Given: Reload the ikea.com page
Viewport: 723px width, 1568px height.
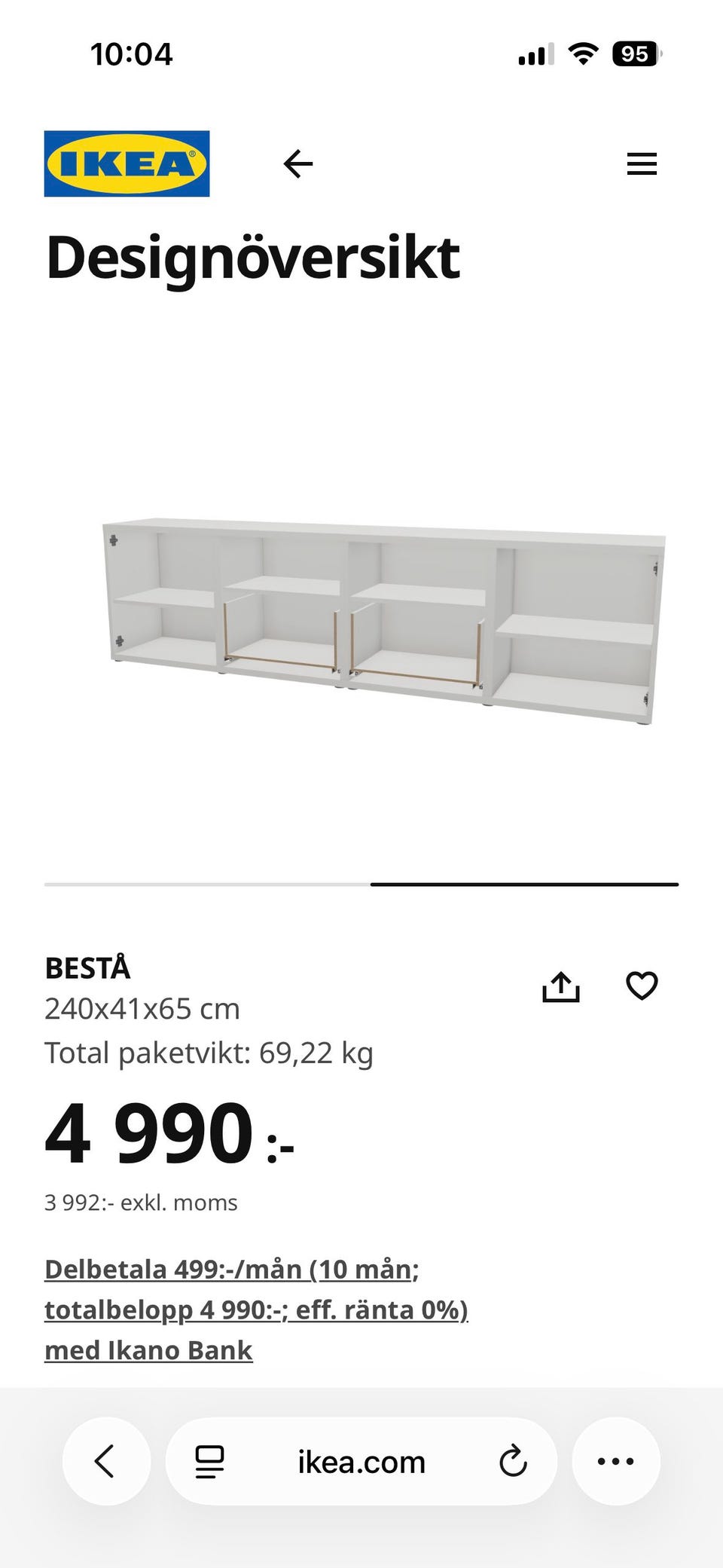Looking at the screenshot, I should coord(513,1461).
